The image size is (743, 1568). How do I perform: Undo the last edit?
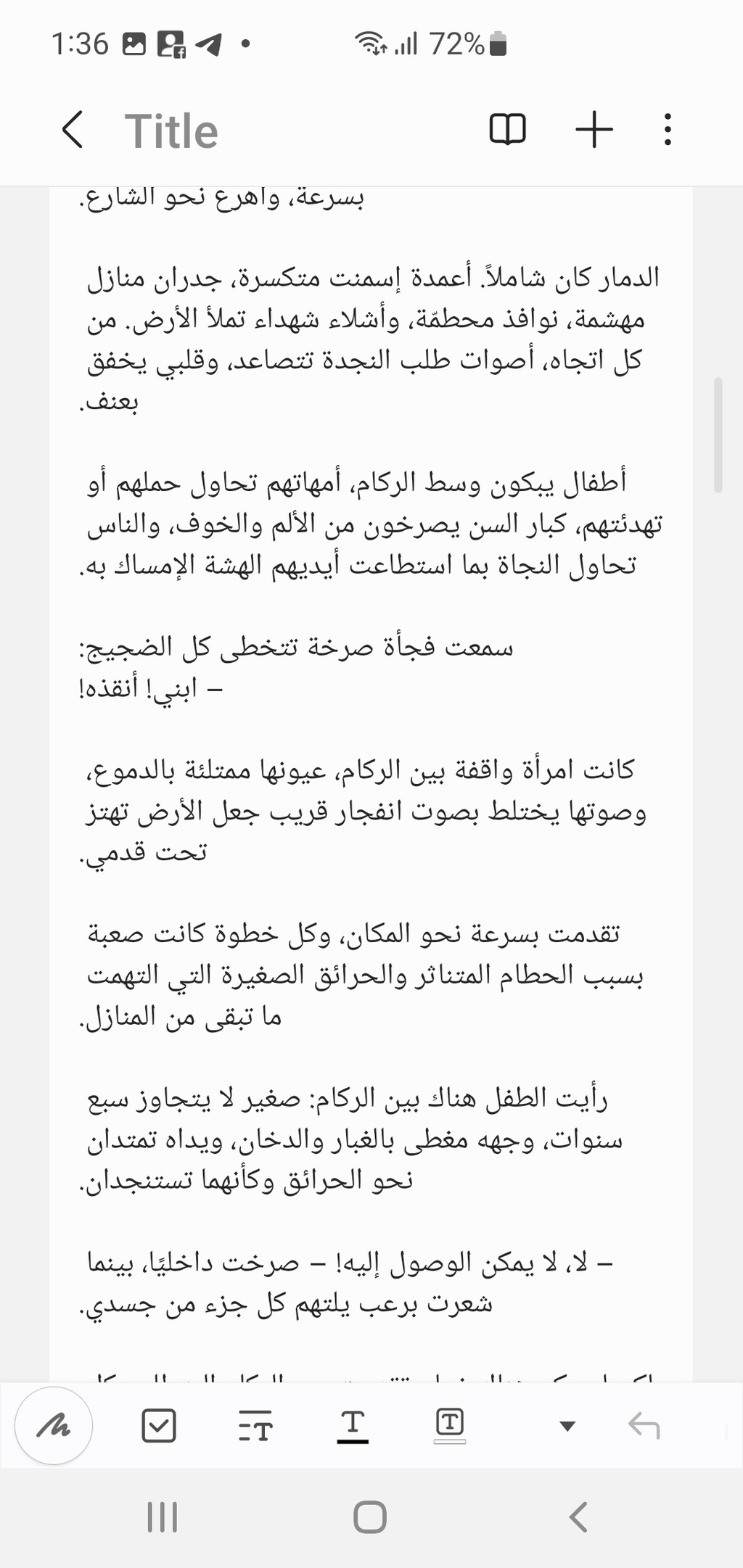(644, 1426)
